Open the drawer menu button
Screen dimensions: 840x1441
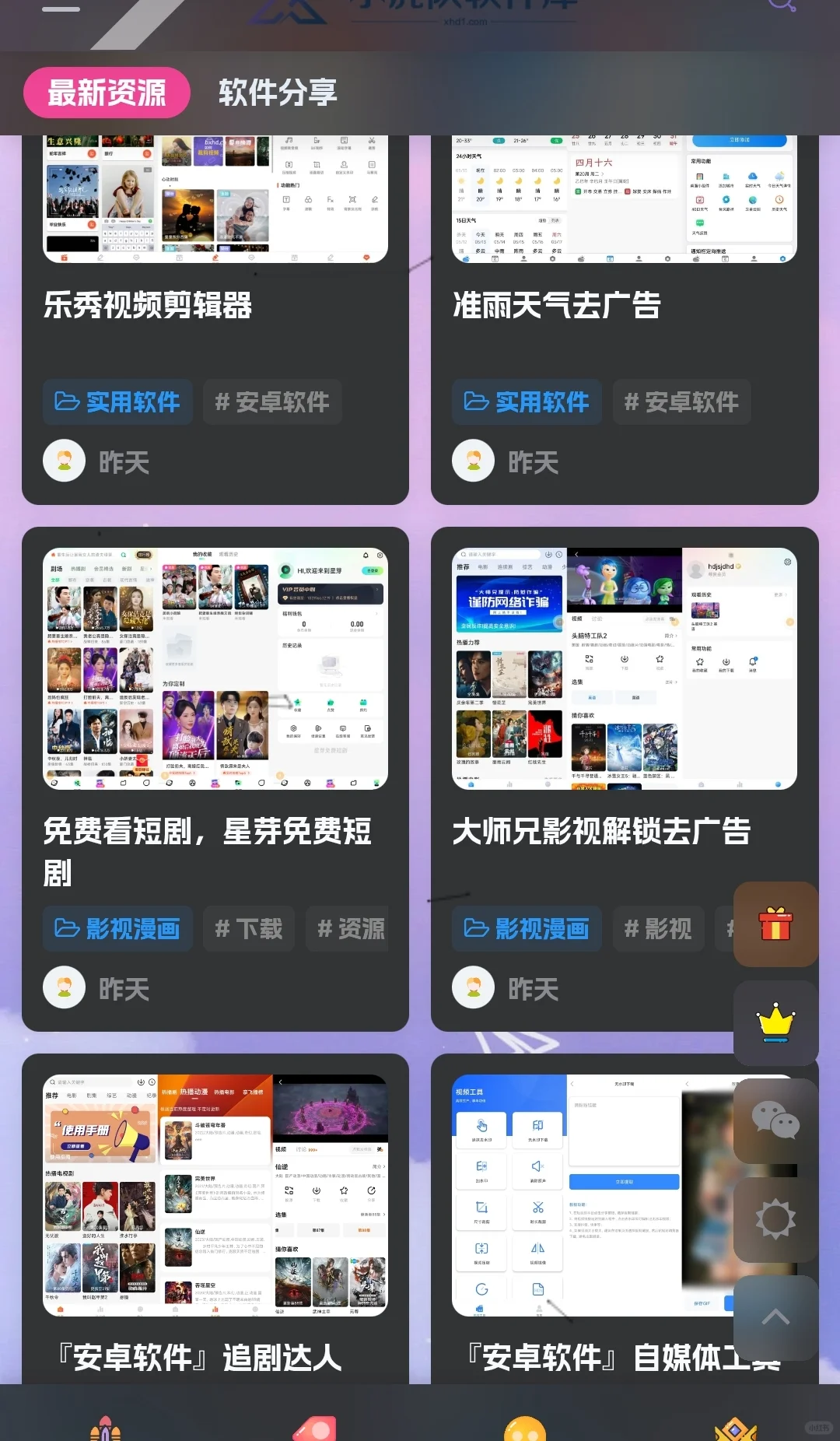pyautogui.click(x=61, y=9)
